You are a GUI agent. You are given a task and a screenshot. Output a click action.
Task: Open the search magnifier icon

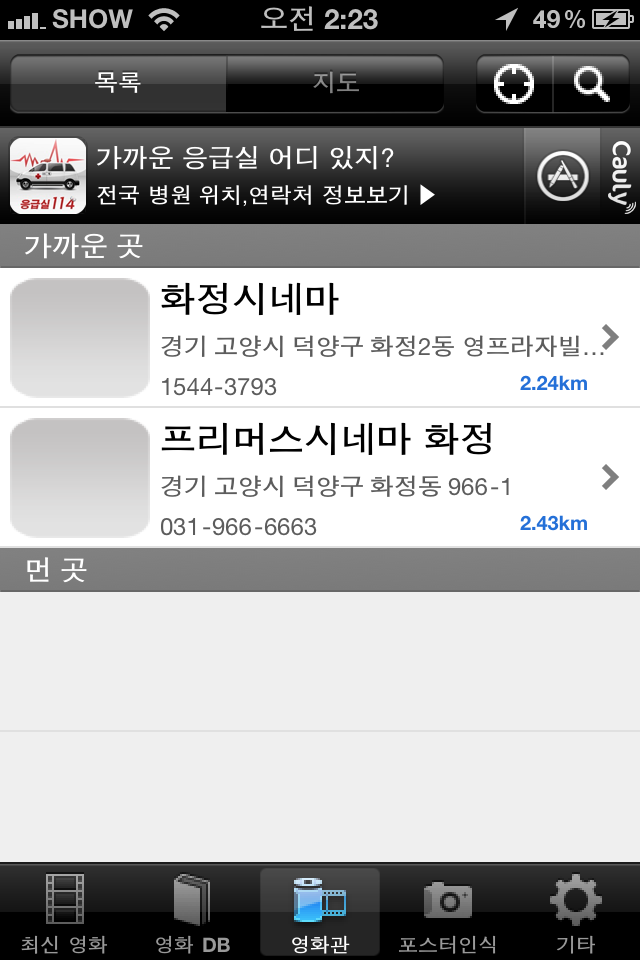point(592,84)
